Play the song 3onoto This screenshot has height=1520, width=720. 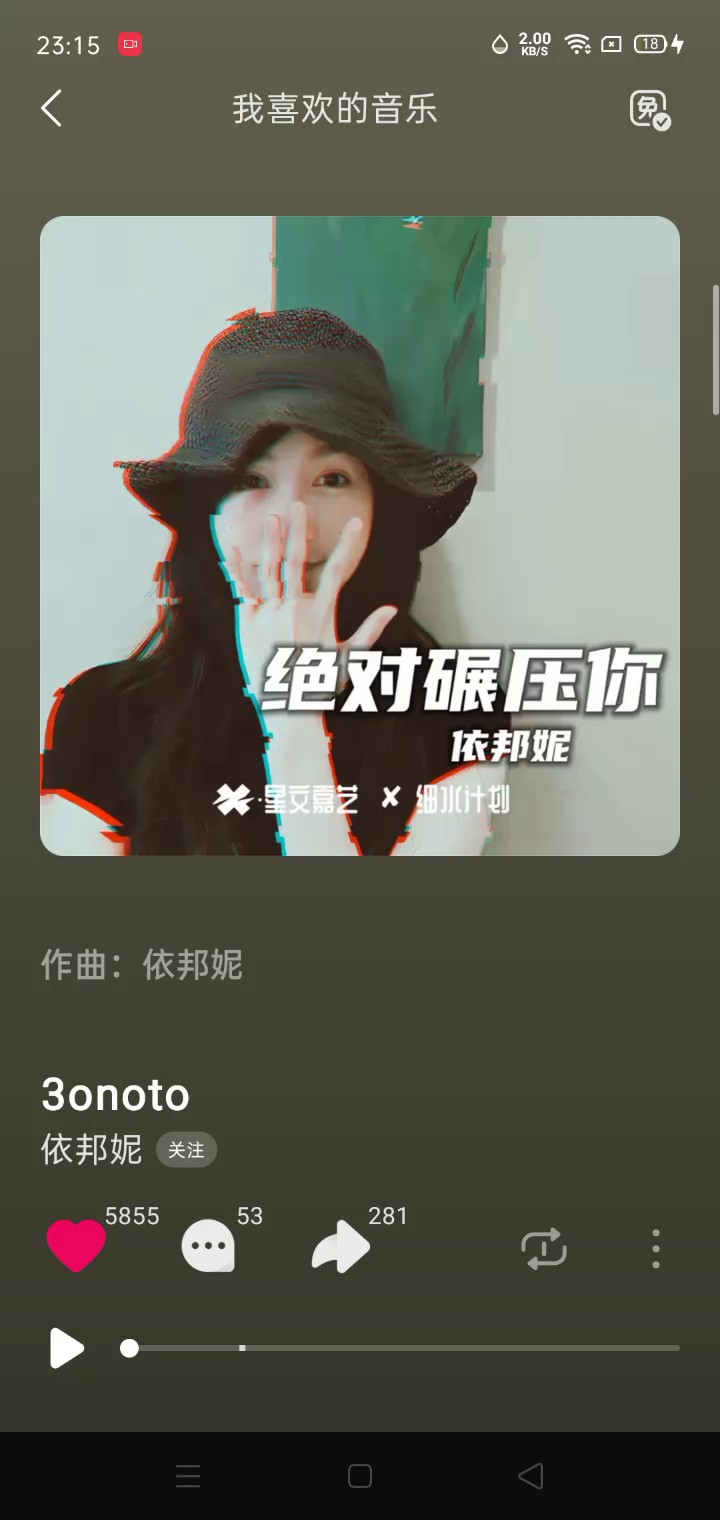[x=66, y=1348]
